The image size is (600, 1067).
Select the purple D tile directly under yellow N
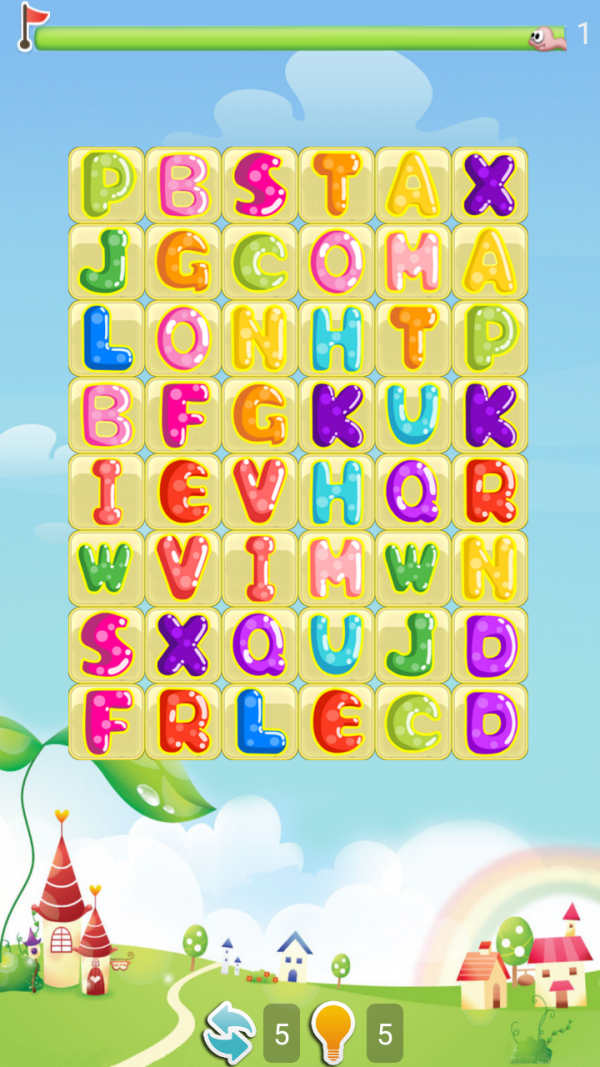point(490,645)
